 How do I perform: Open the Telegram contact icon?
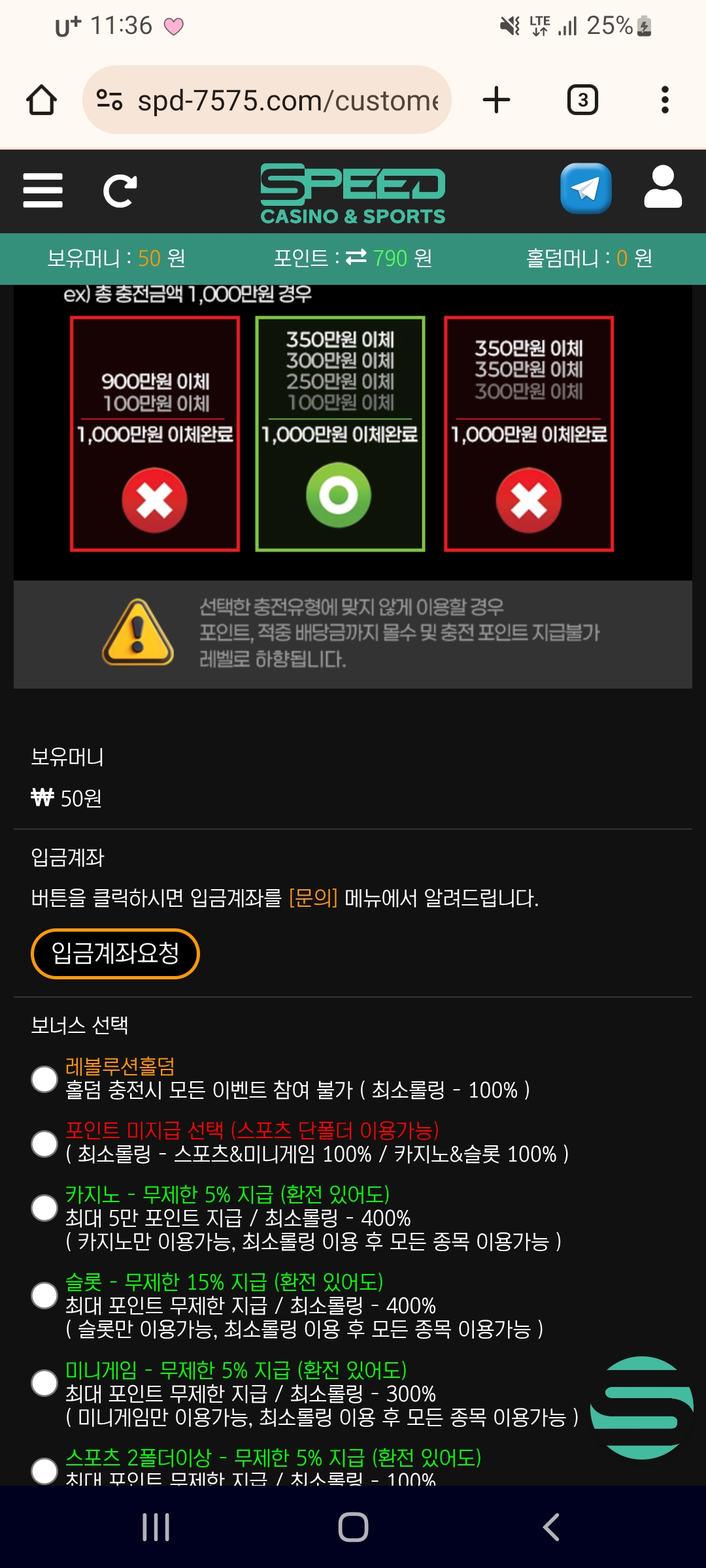coord(586,189)
